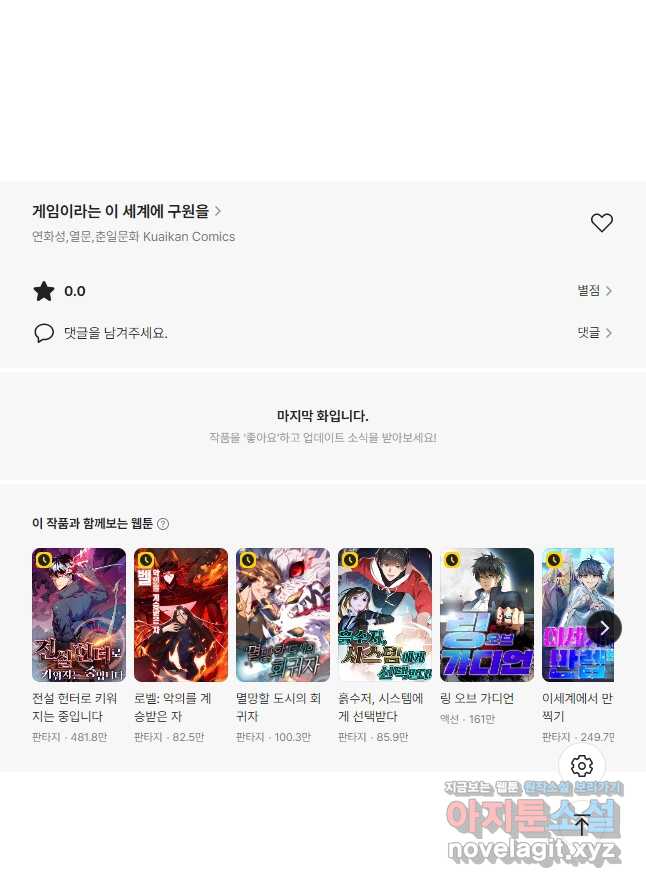Open the webtoon 이세계에서 만렙 찍기

[574, 614]
